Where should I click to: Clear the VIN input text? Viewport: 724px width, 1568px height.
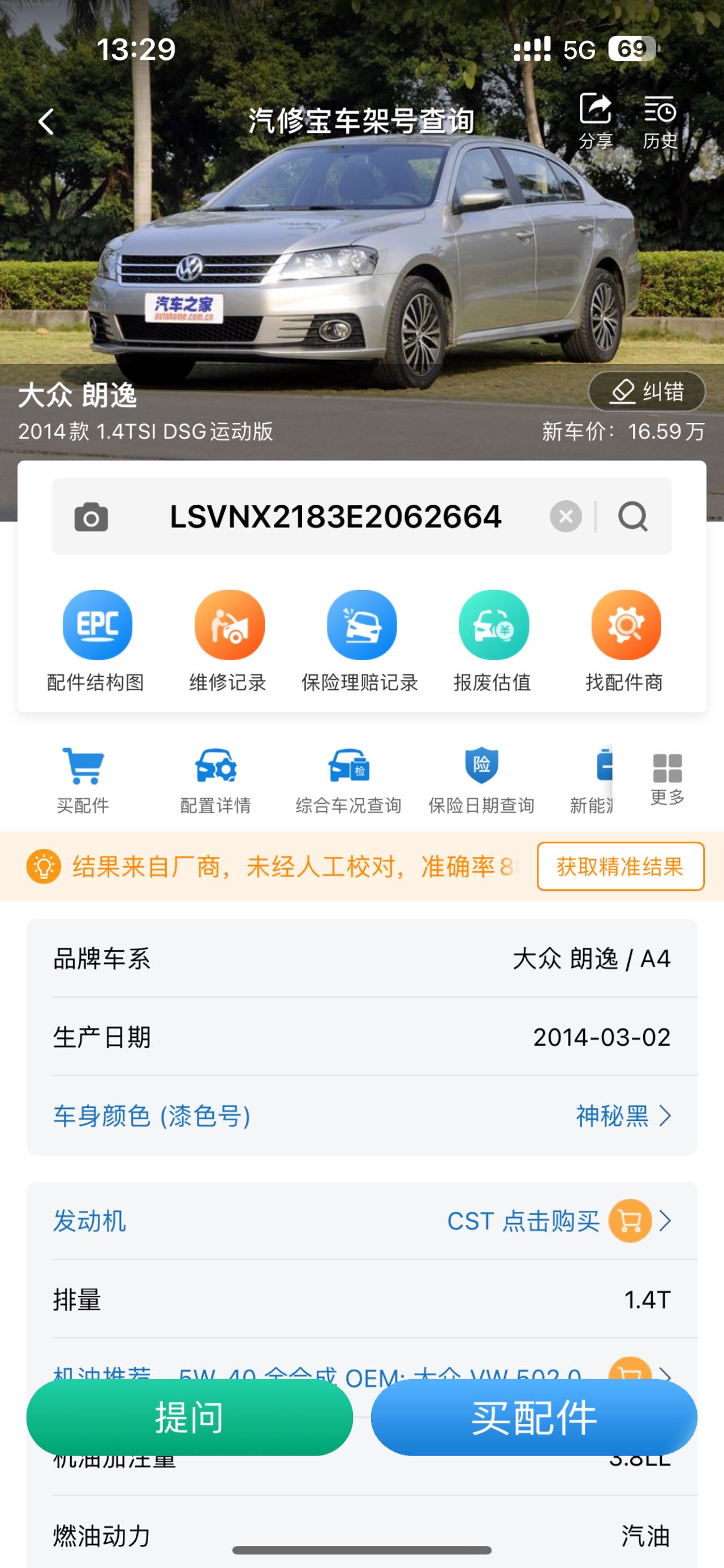click(x=566, y=517)
